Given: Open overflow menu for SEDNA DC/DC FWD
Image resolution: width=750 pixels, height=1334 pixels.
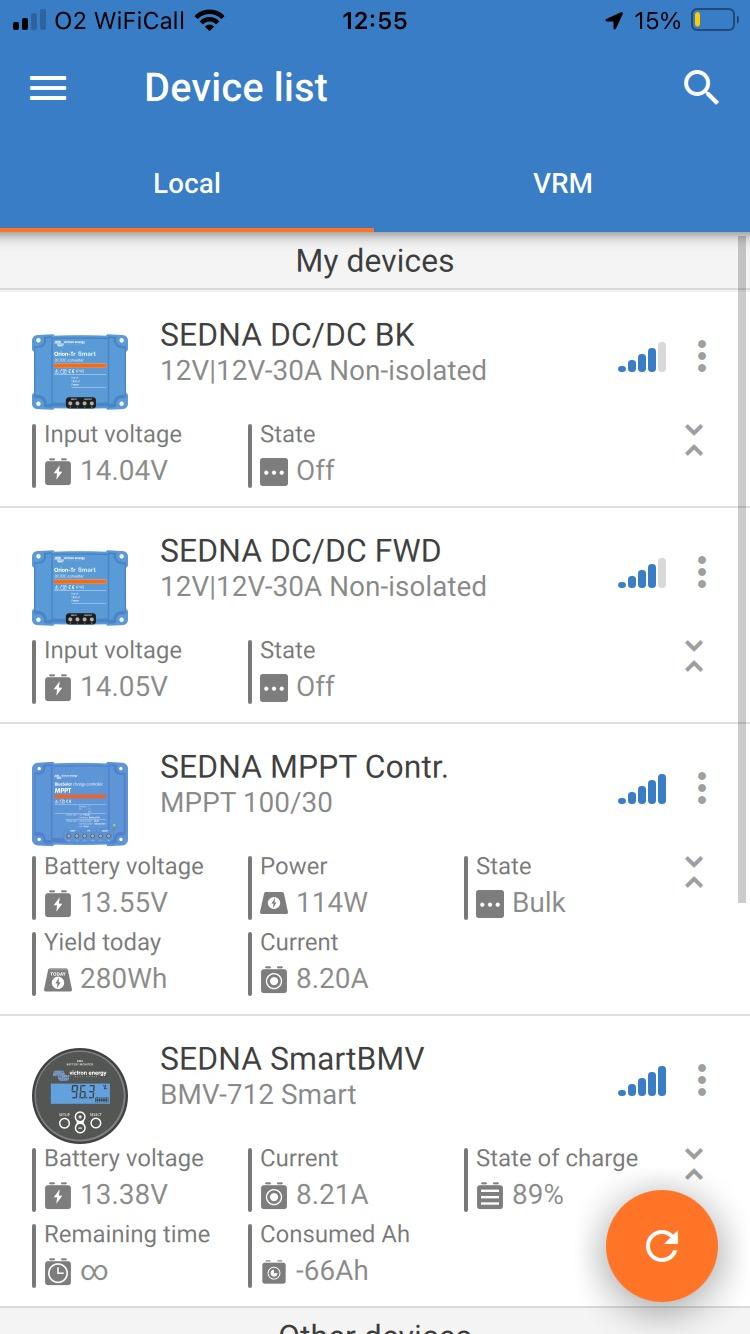Looking at the screenshot, I should [x=702, y=572].
